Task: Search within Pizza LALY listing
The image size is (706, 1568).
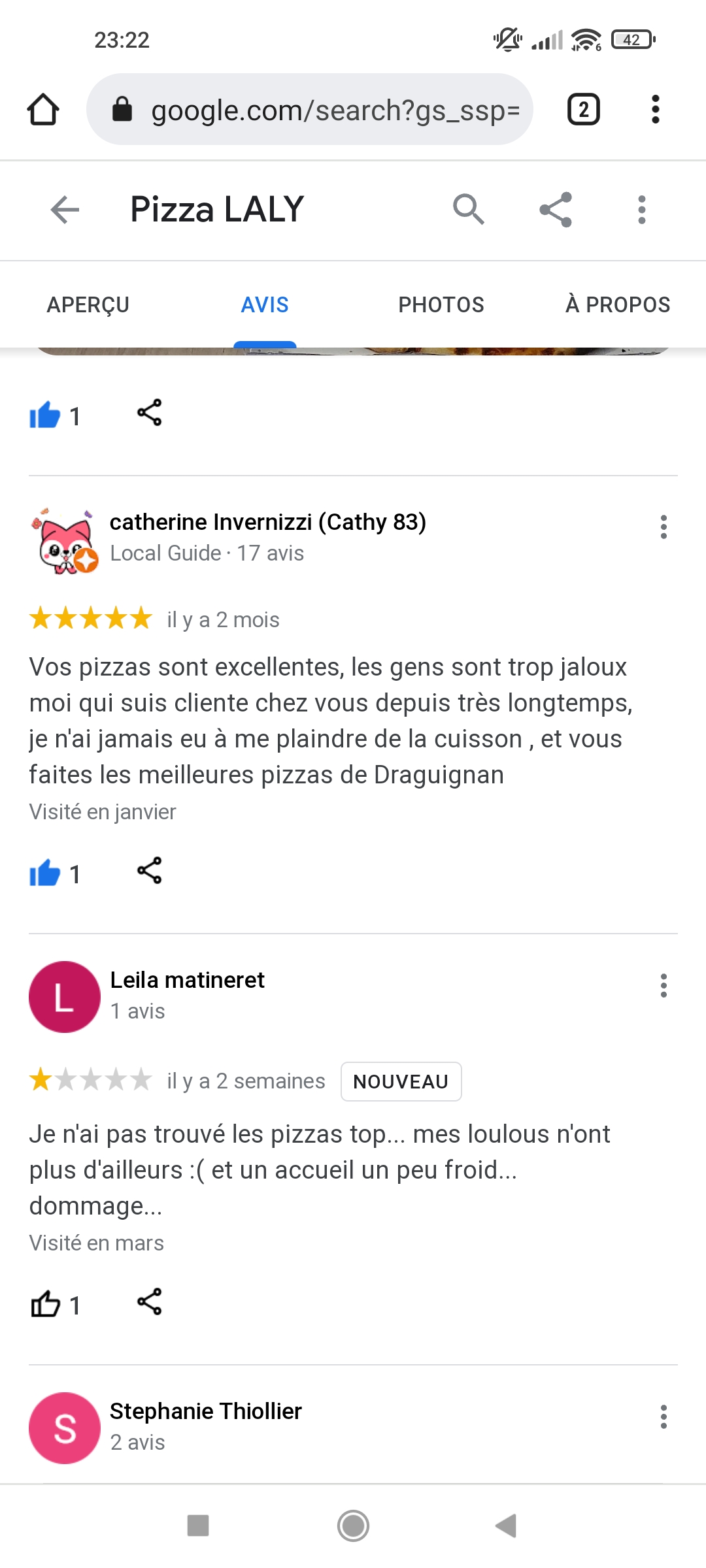Action: pos(468,210)
